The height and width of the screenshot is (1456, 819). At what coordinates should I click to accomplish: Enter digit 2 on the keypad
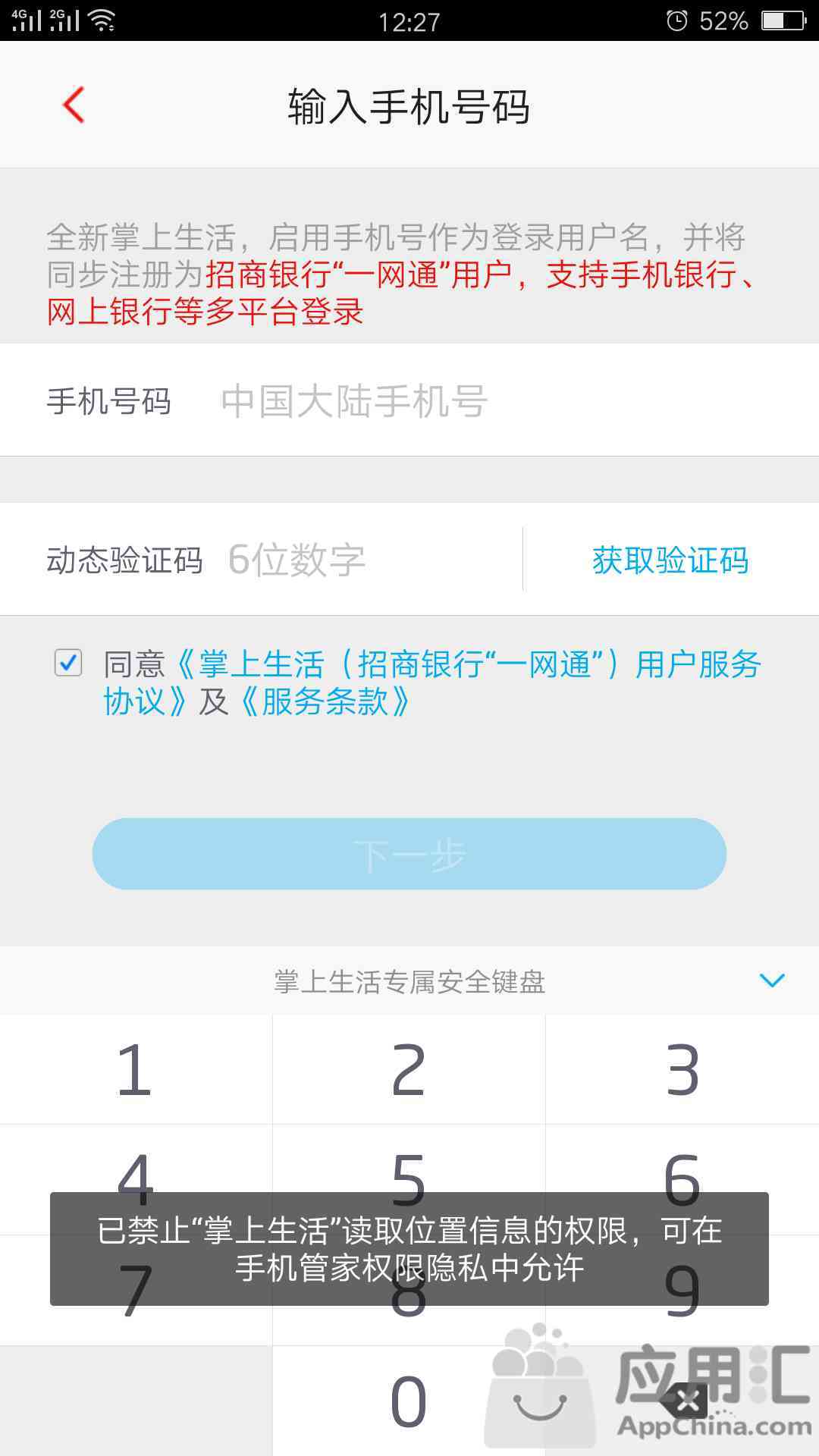pos(409,1069)
